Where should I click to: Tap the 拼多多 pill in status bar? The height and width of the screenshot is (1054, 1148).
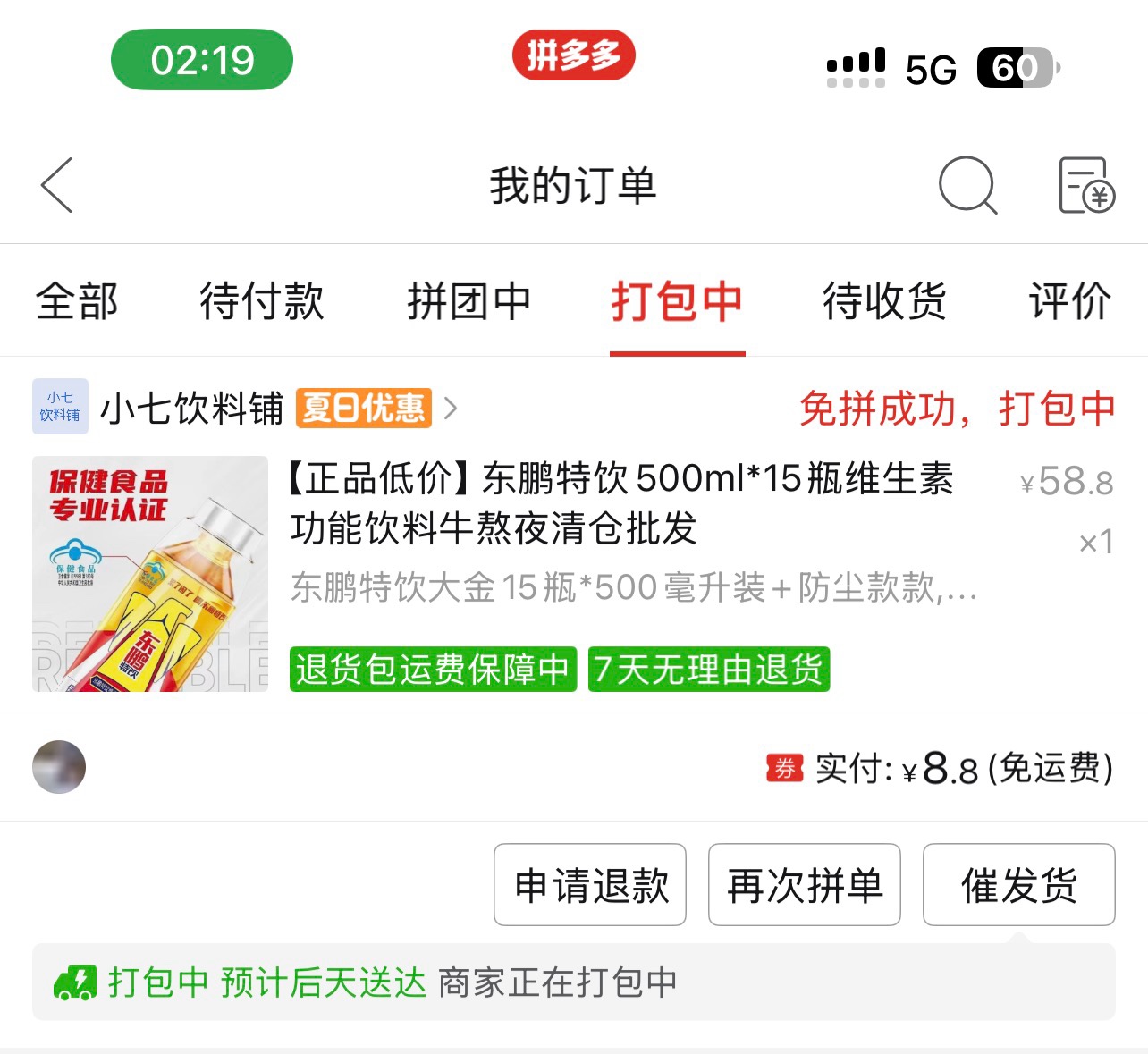point(573,55)
